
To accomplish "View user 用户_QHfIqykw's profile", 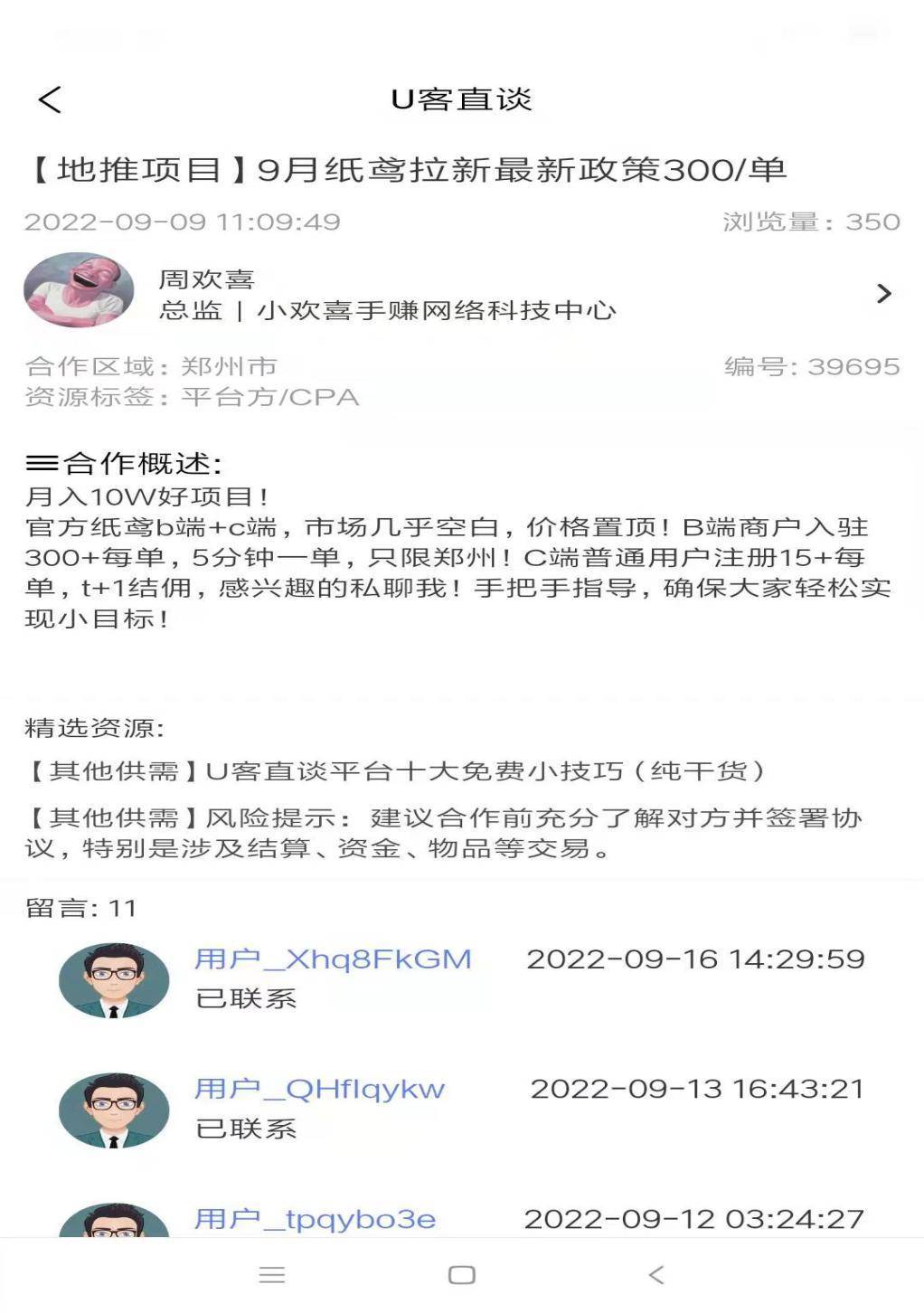I will coord(320,1089).
